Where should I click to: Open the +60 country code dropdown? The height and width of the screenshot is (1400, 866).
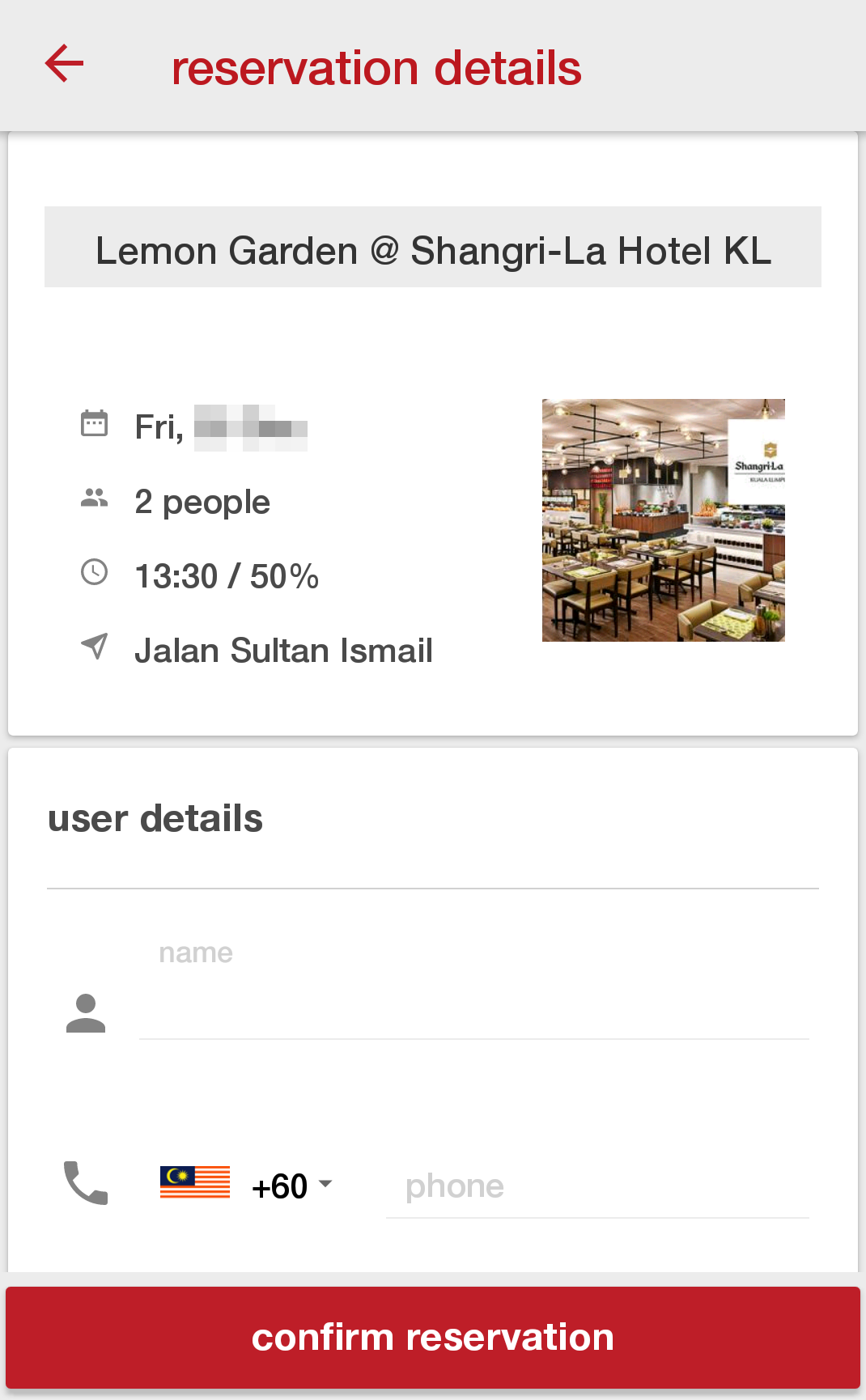291,1186
